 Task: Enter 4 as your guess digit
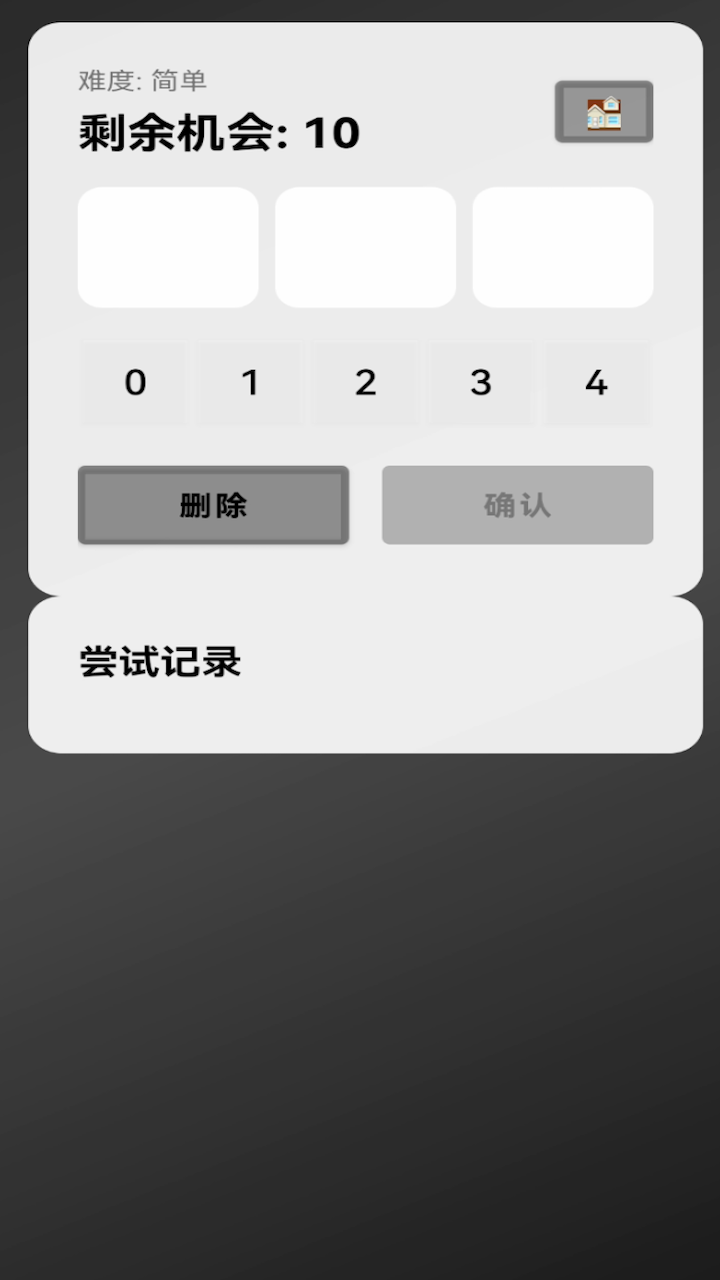point(597,383)
